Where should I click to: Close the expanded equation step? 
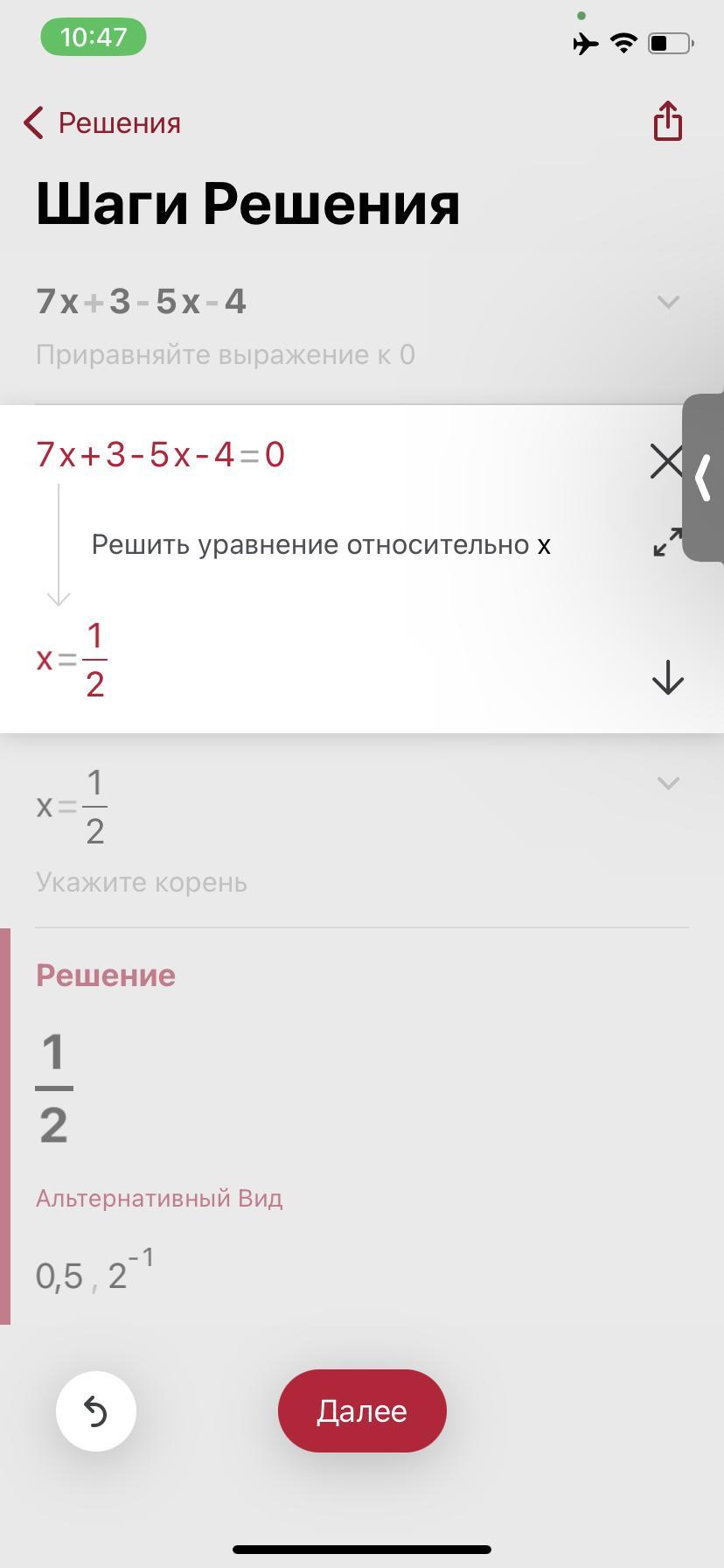[x=667, y=460]
